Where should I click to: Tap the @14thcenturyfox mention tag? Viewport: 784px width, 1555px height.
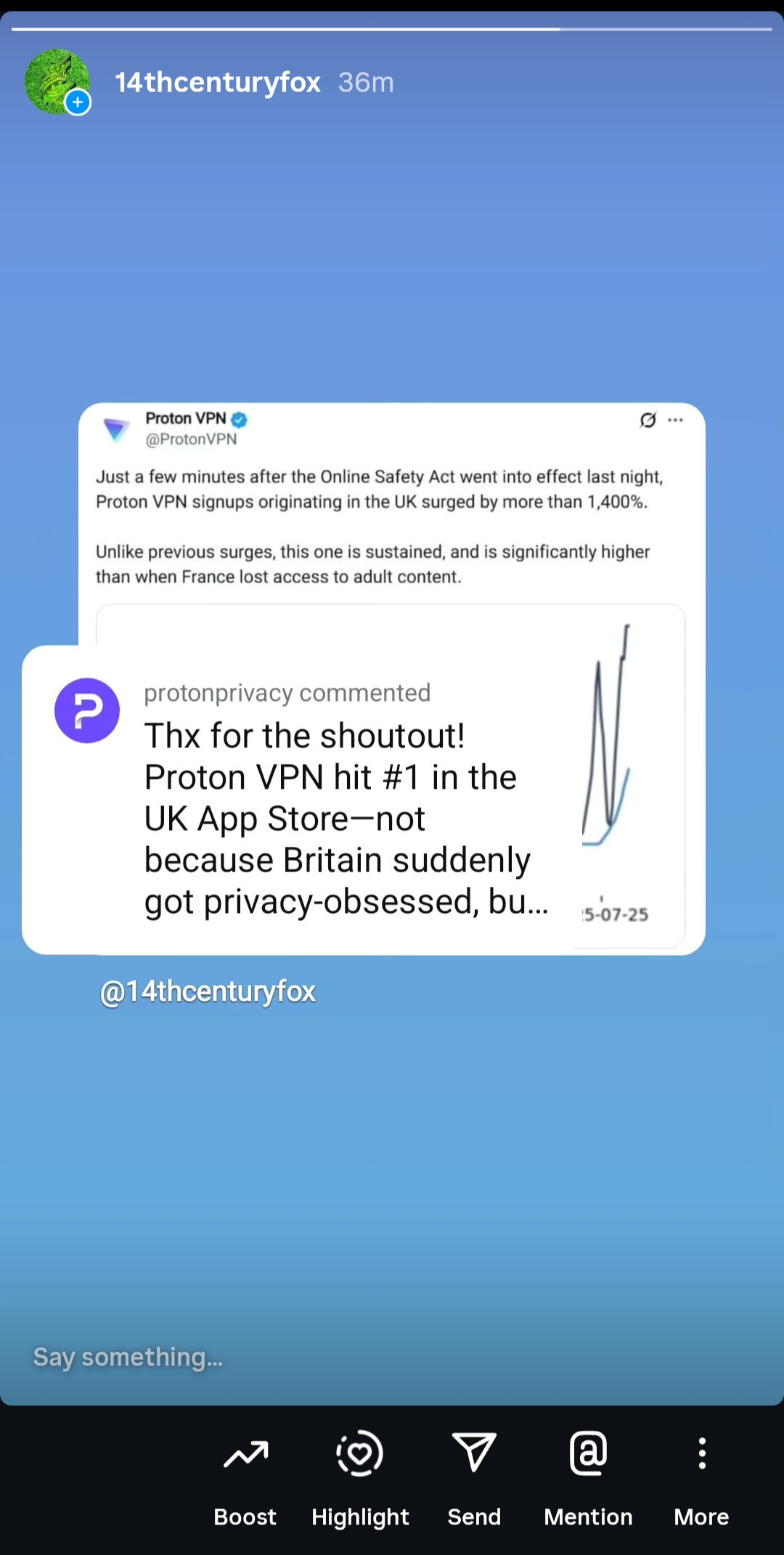[x=208, y=991]
